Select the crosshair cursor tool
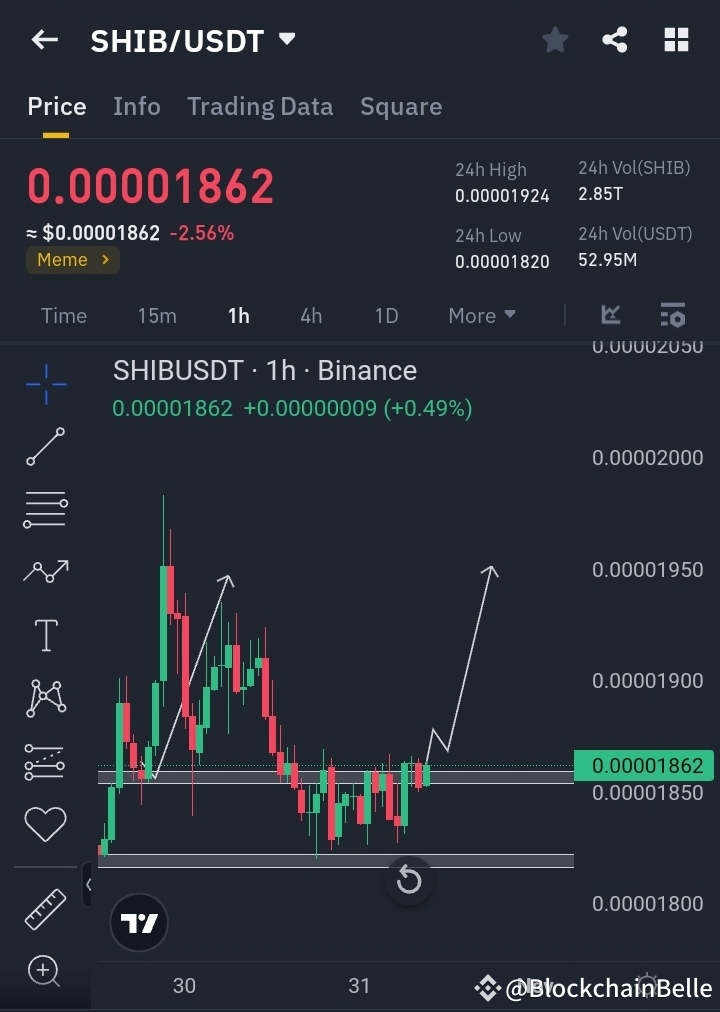The image size is (720, 1012). pos(44,383)
